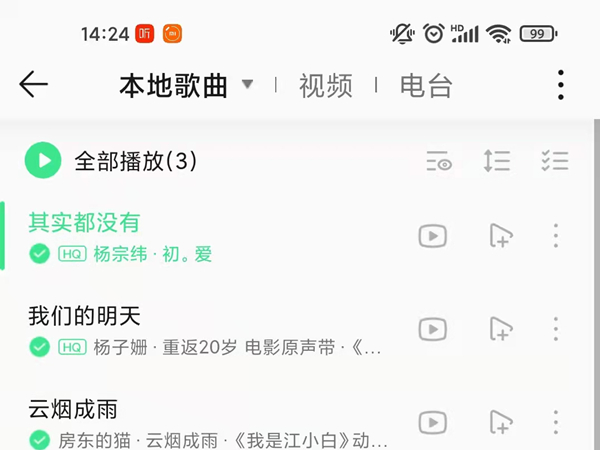Switch to the 电台 tab

coord(426,86)
